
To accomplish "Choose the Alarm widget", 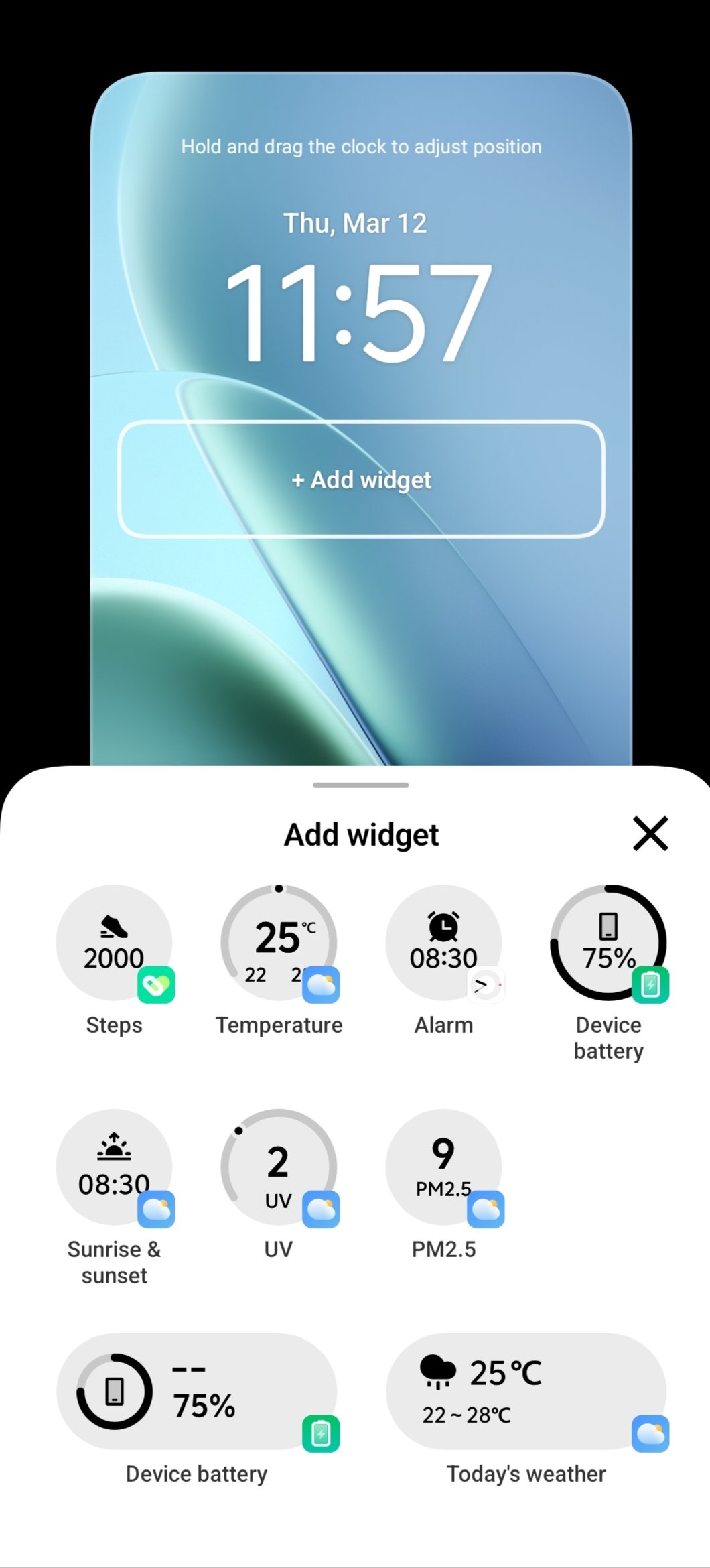I will pyautogui.click(x=443, y=943).
